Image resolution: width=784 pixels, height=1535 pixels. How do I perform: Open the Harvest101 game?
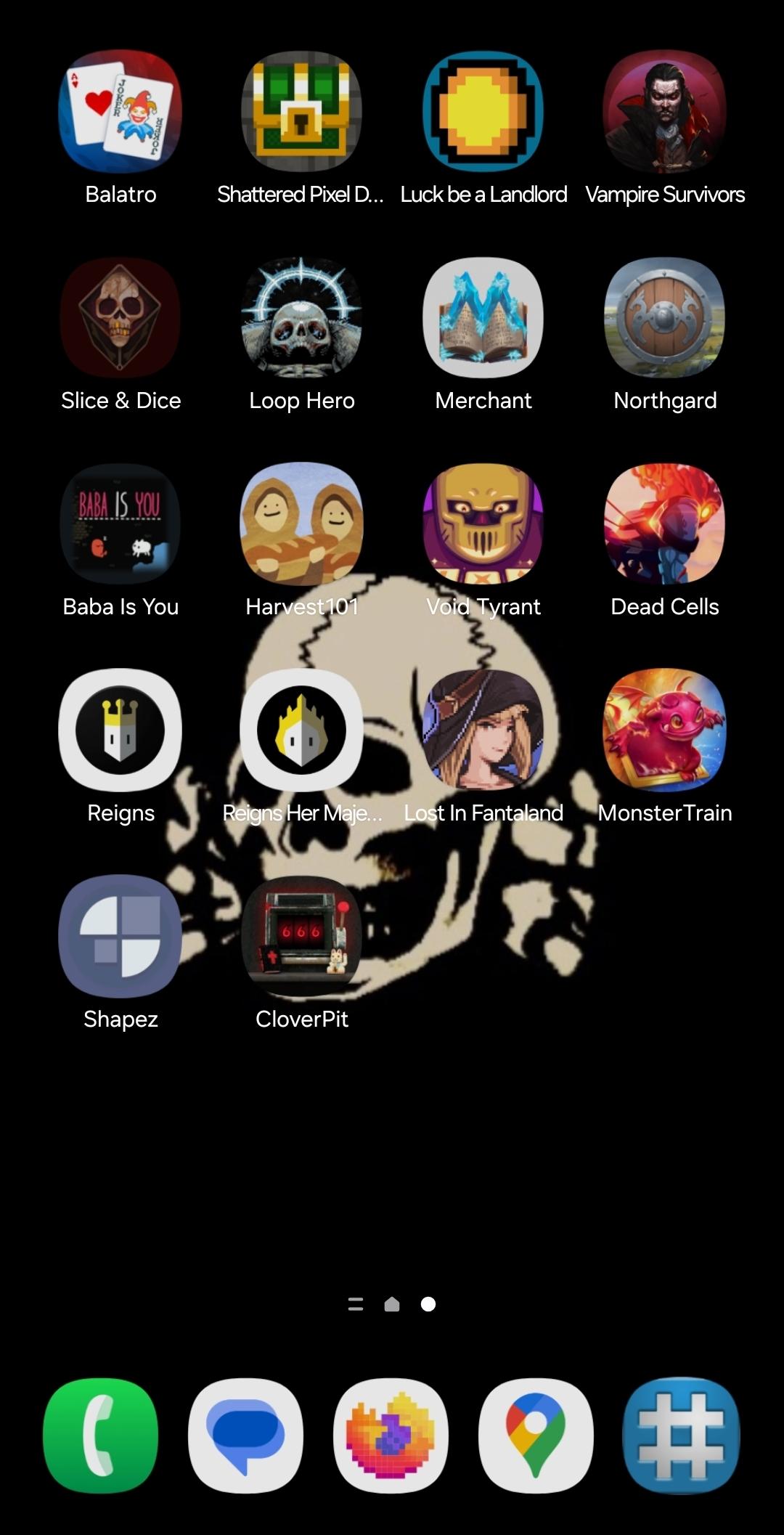[301, 524]
